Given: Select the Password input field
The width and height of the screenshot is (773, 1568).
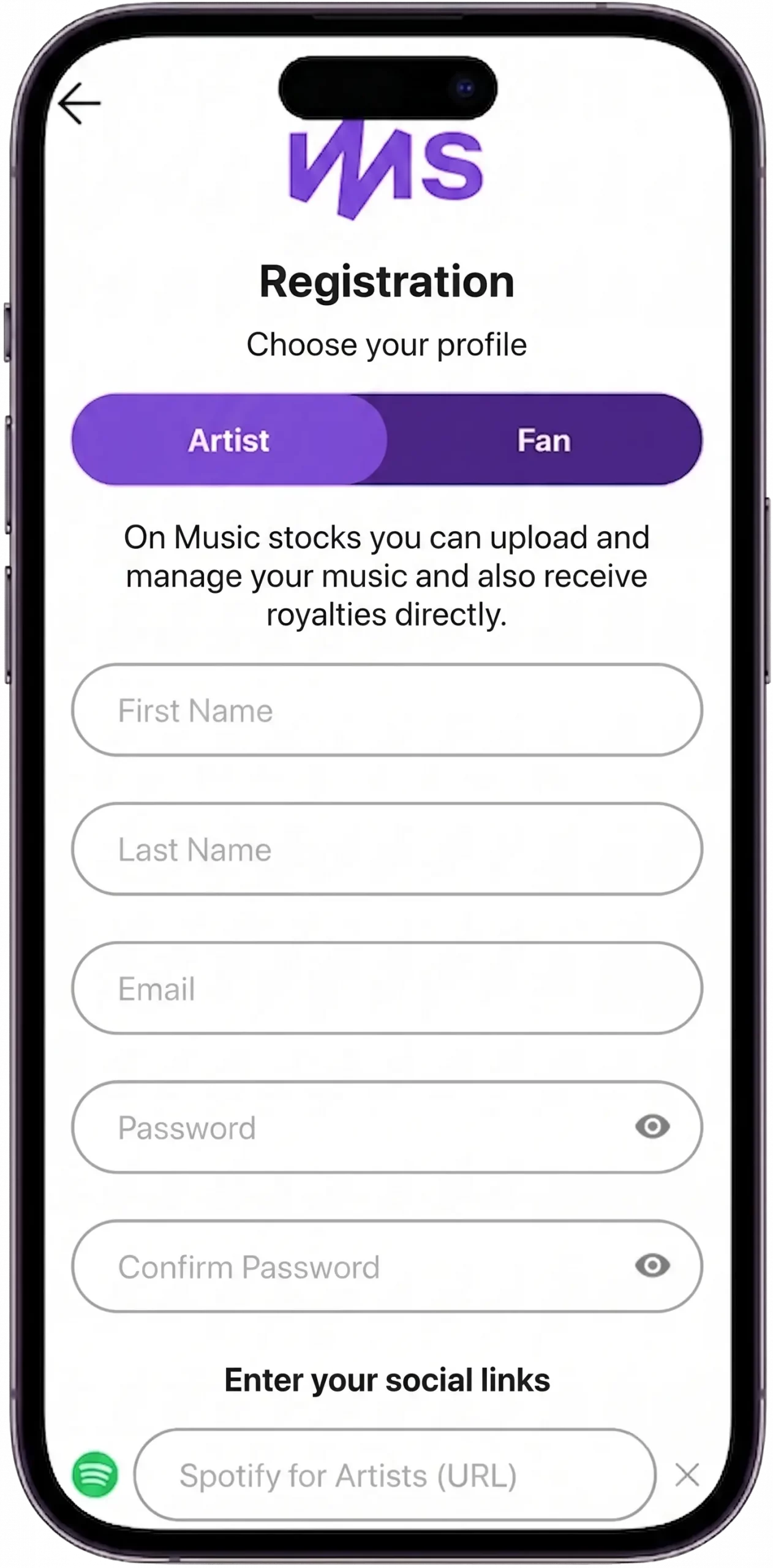Looking at the screenshot, I should 387,1127.
